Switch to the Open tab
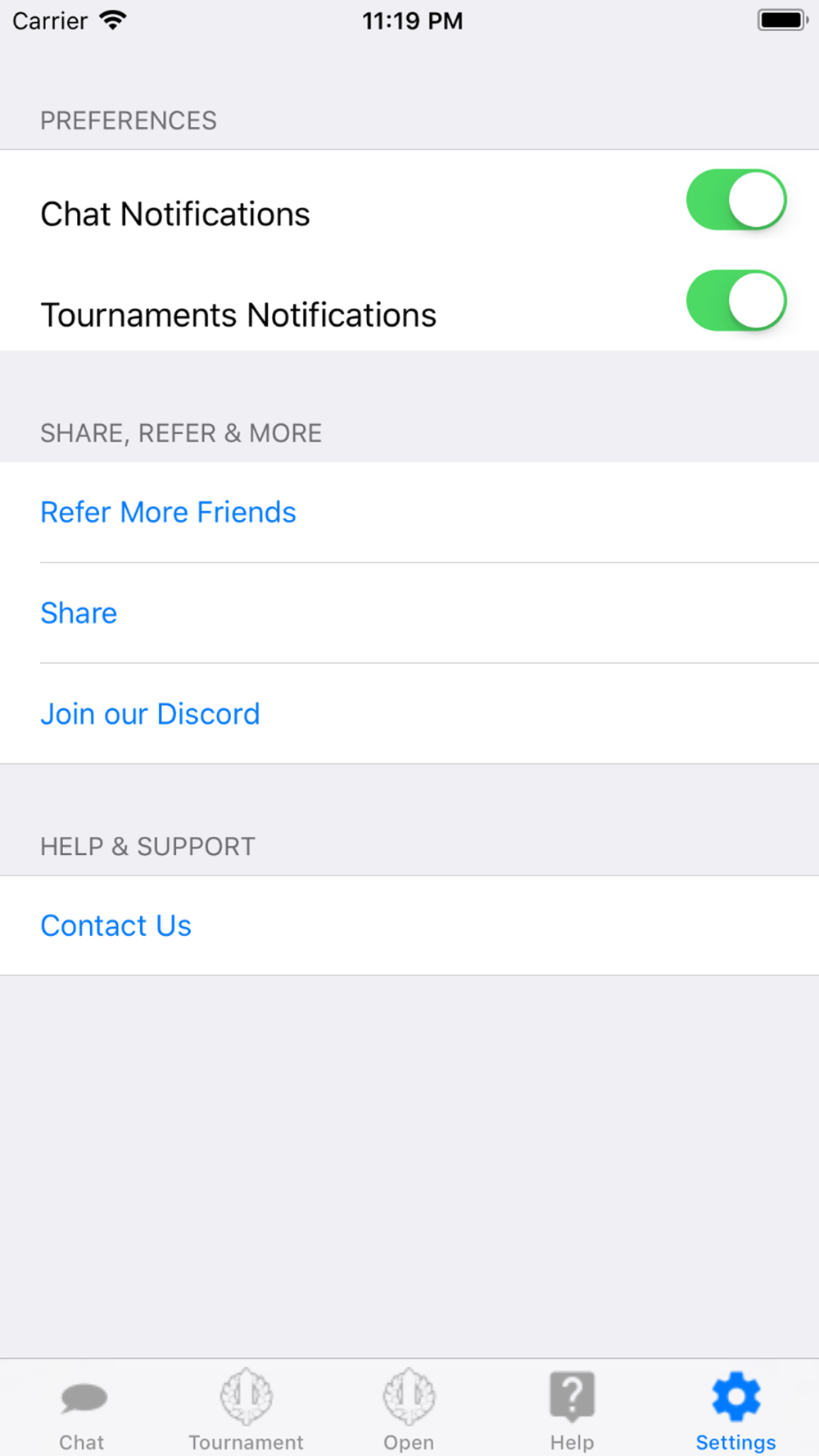Image resolution: width=819 pixels, height=1456 pixels. [409, 1409]
